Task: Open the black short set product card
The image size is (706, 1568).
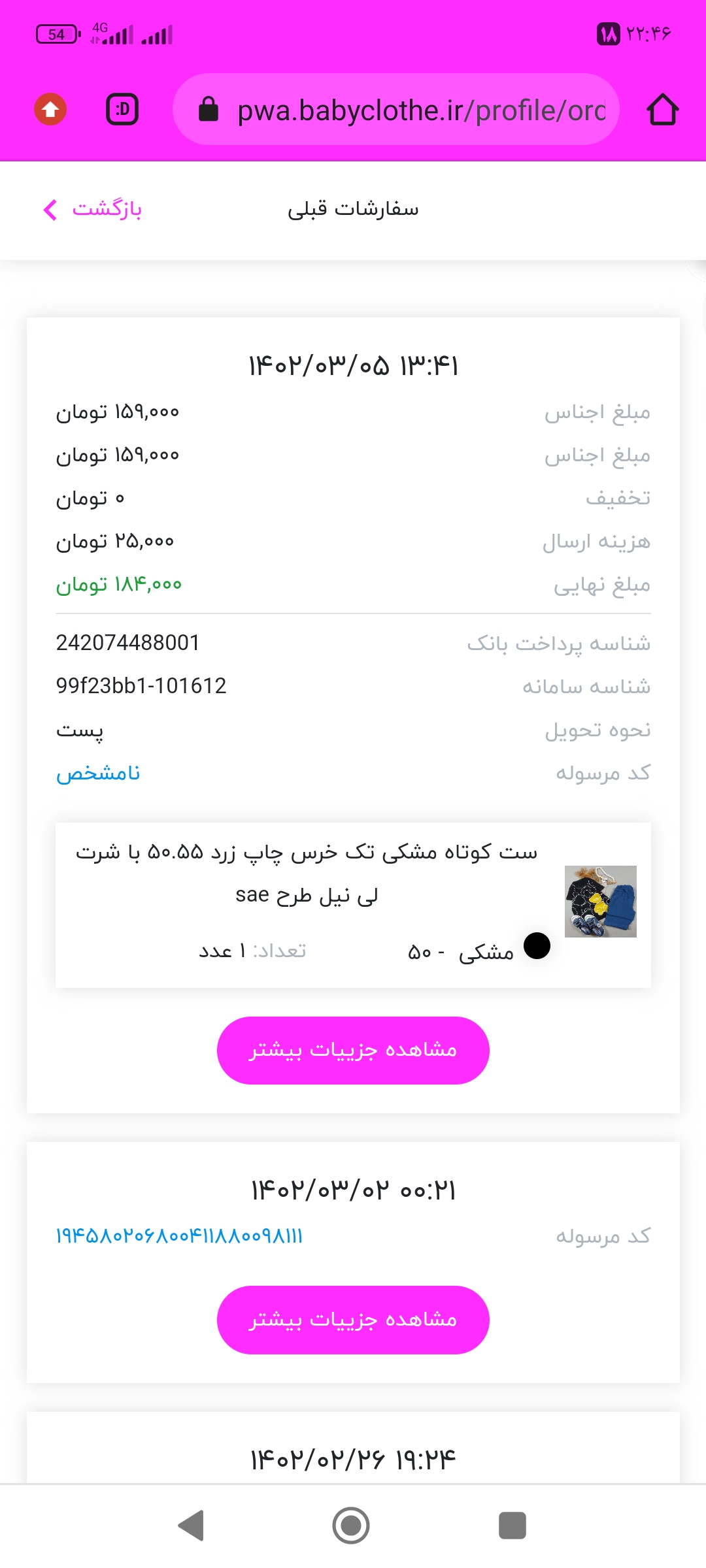Action: coord(353,905)
